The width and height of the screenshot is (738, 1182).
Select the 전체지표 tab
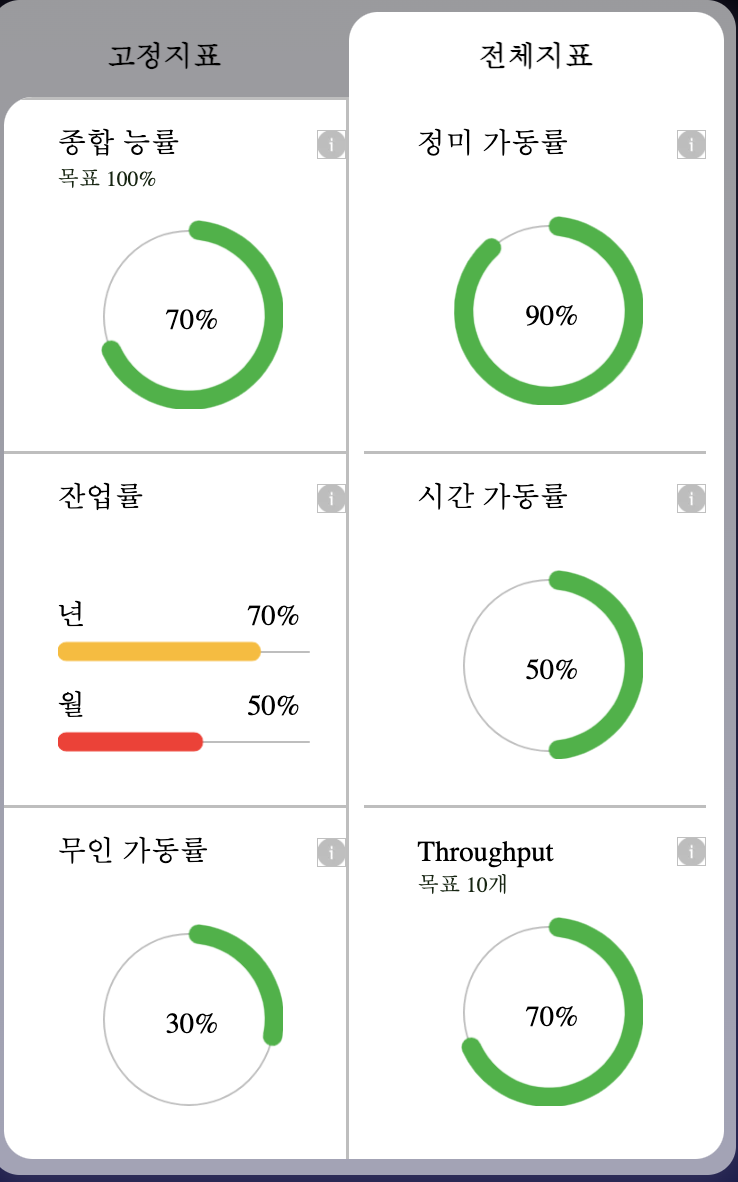pyautogui.click(x=536, y=56)
